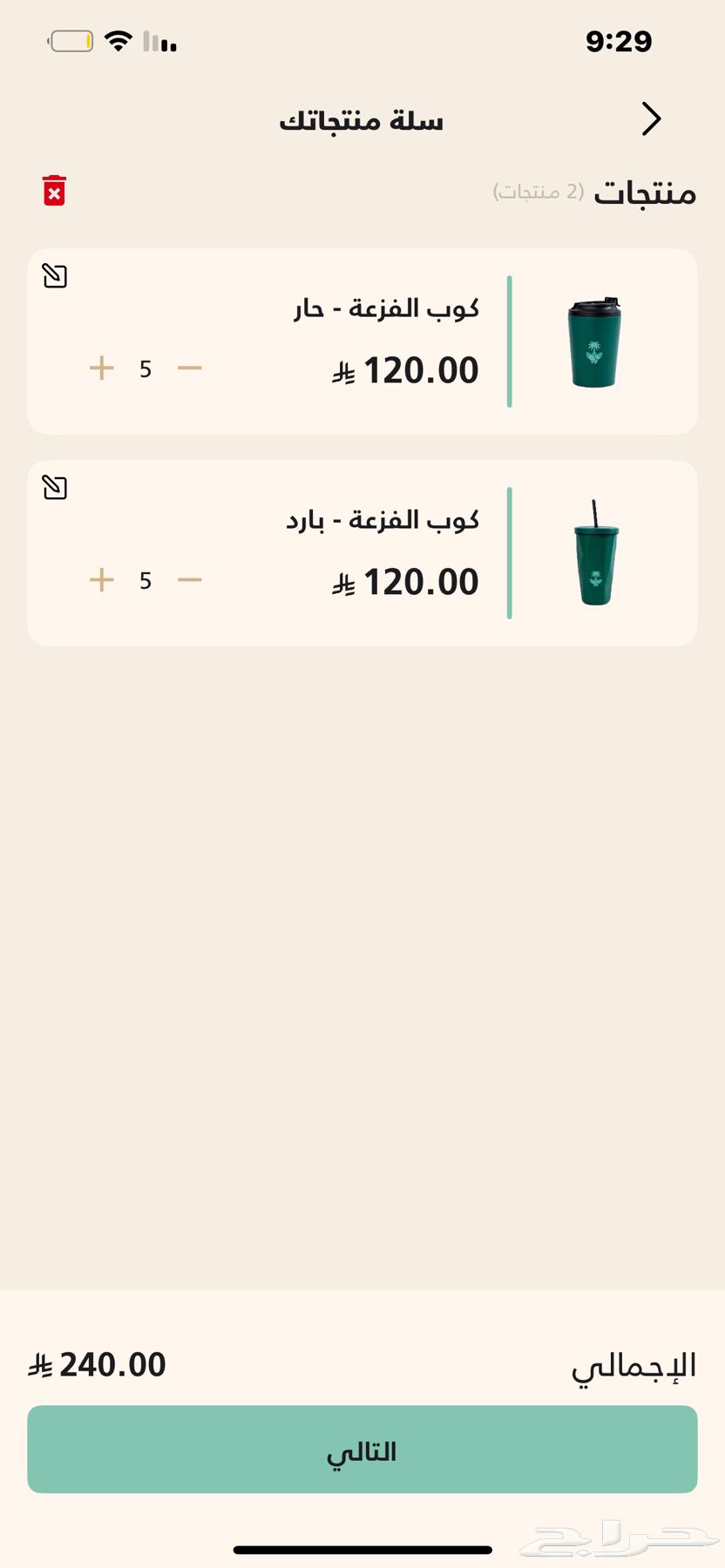Click the red delete trash icon

coord(54,190)
